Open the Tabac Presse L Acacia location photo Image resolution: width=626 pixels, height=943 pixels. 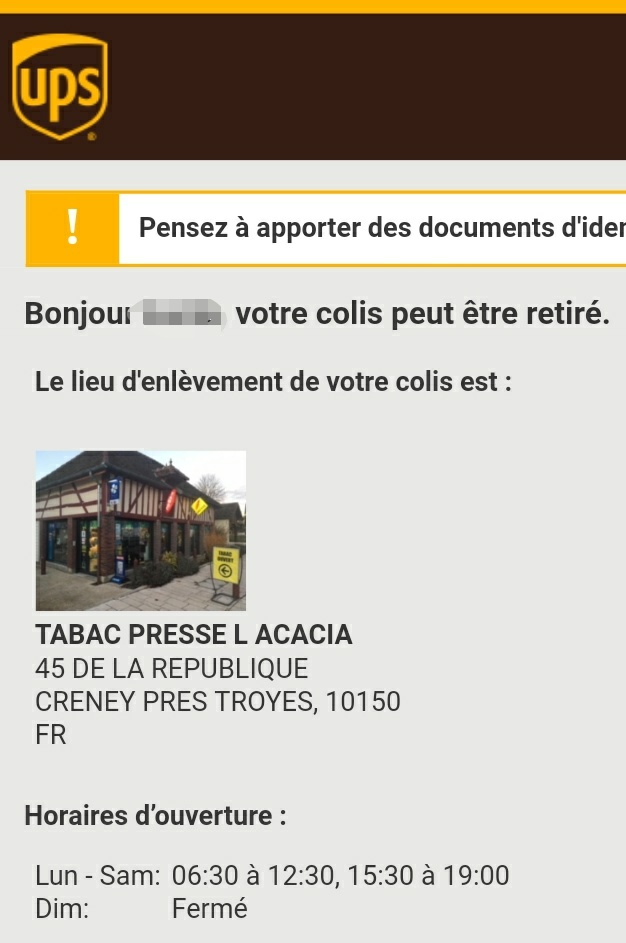coord(140,530)
